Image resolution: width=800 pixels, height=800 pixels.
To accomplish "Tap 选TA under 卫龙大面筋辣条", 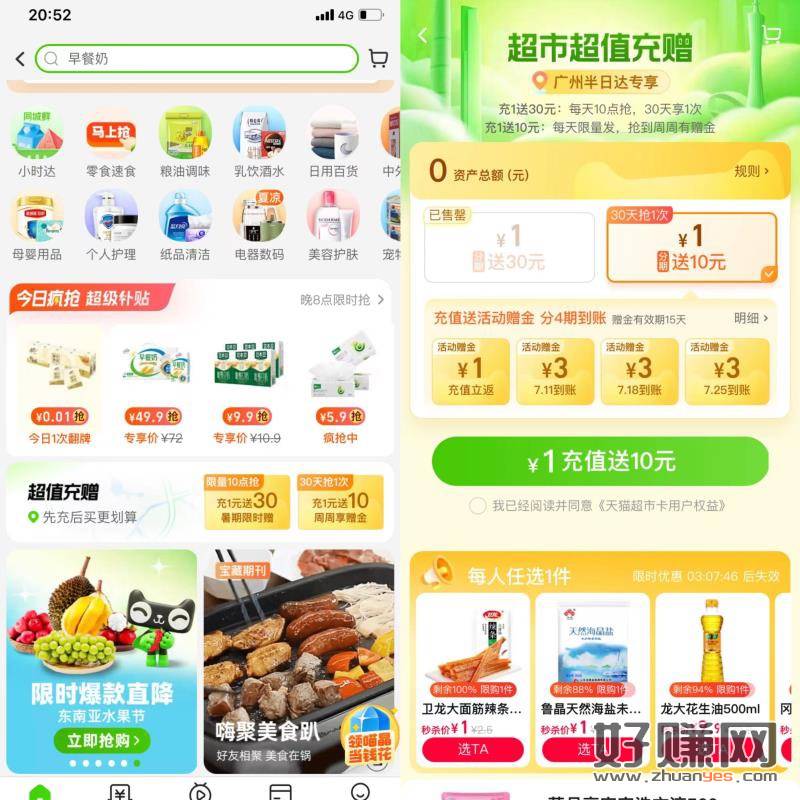I will (x=472, y=749).
